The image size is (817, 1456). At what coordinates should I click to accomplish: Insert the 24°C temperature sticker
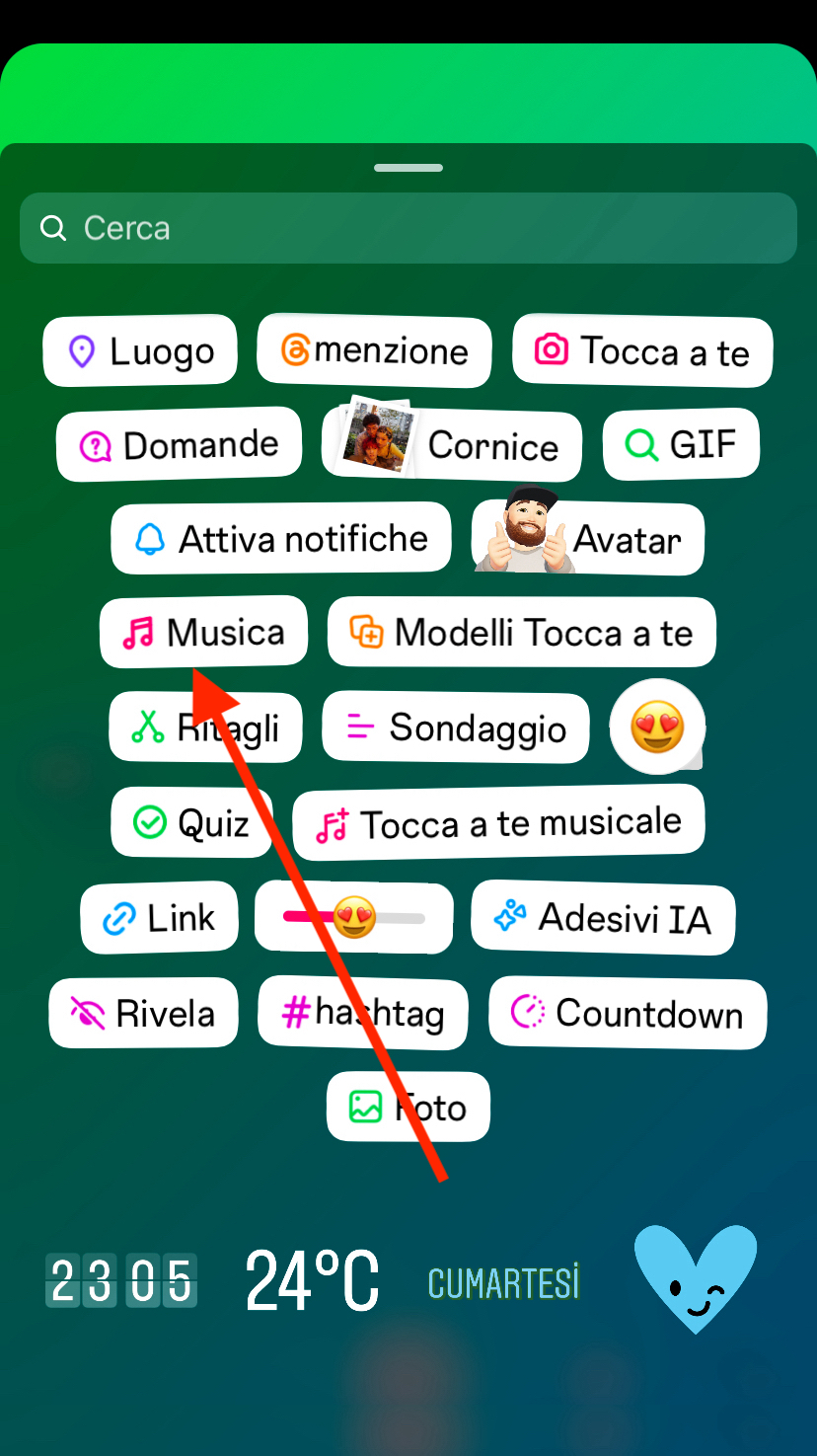pyautogui.click(x=312, y=1281)
